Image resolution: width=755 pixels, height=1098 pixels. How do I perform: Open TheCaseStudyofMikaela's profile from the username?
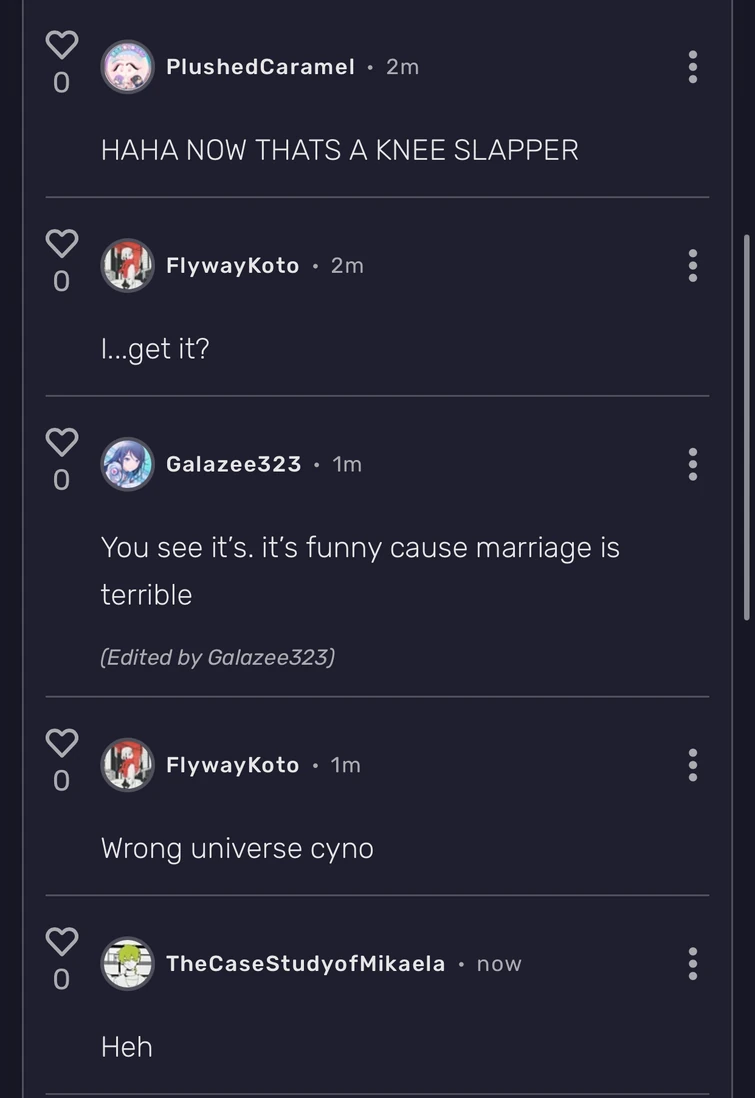click(x=305, y=964)
